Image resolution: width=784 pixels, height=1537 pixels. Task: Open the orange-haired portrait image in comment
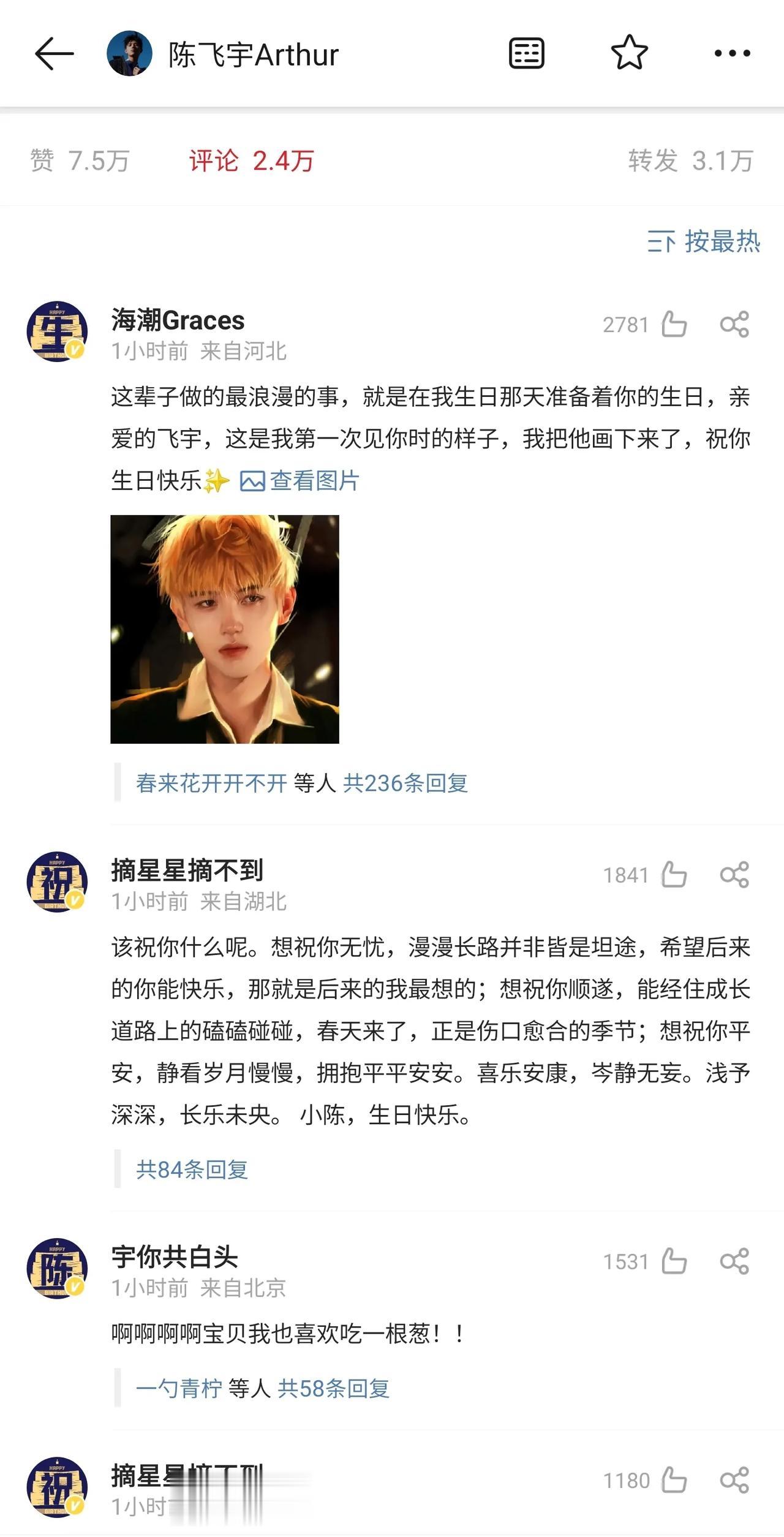(x=225, y=629)
